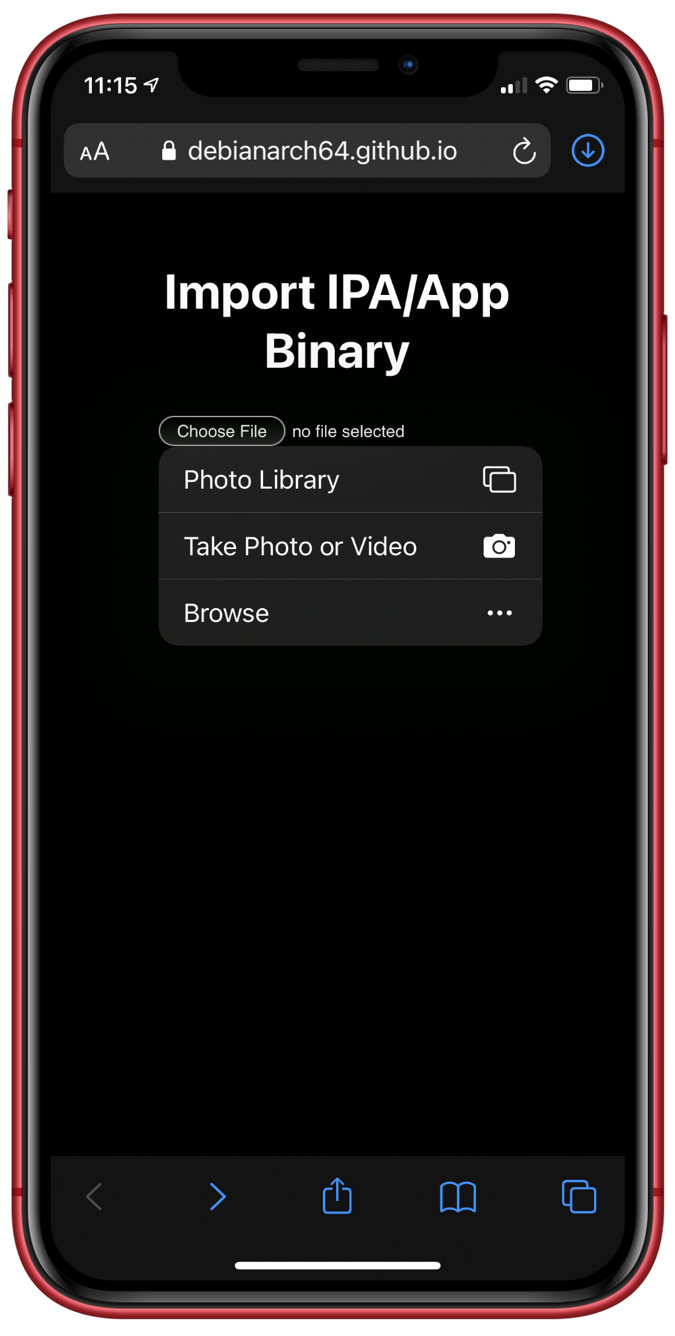
Task: Share this page
Action: (337, 1195)
